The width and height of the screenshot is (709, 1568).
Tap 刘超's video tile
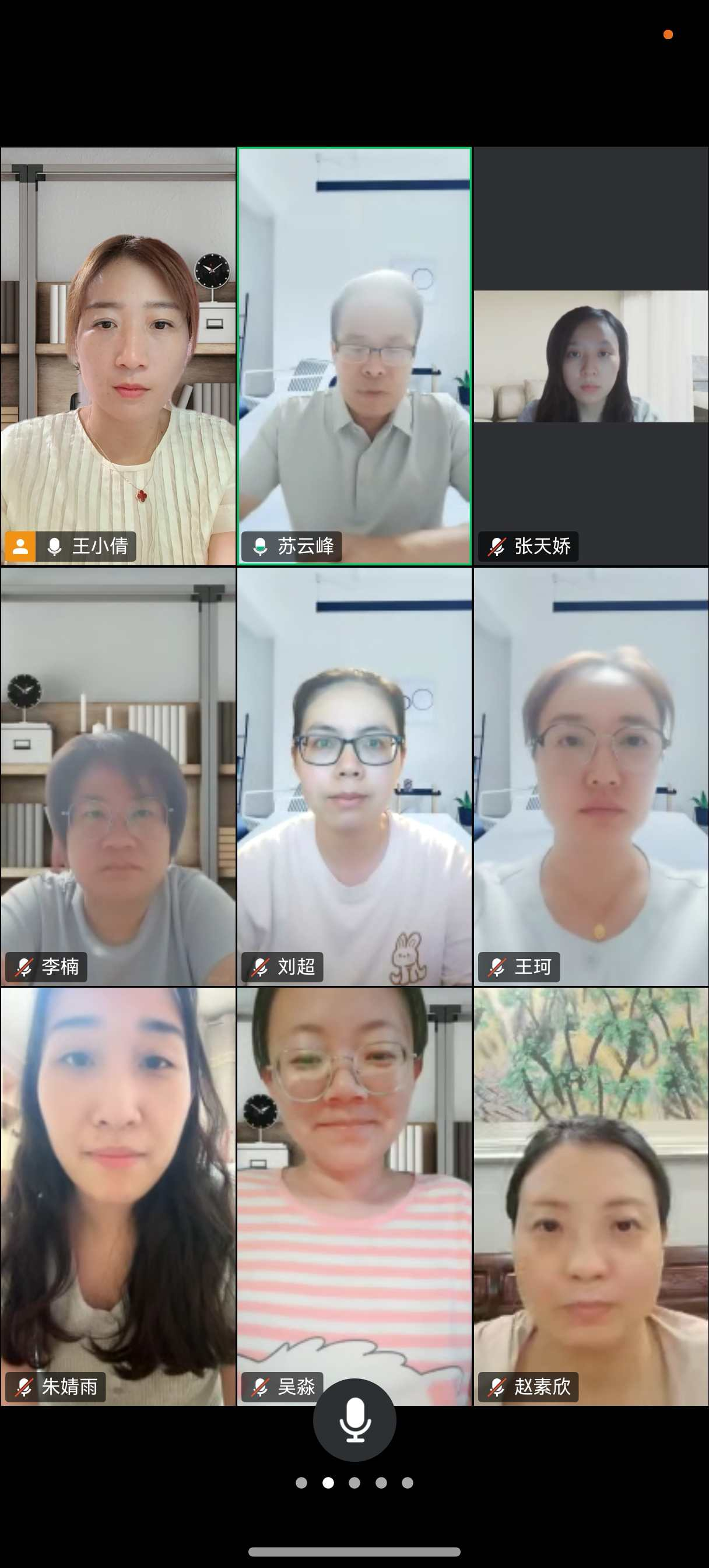tap(354, 776)
